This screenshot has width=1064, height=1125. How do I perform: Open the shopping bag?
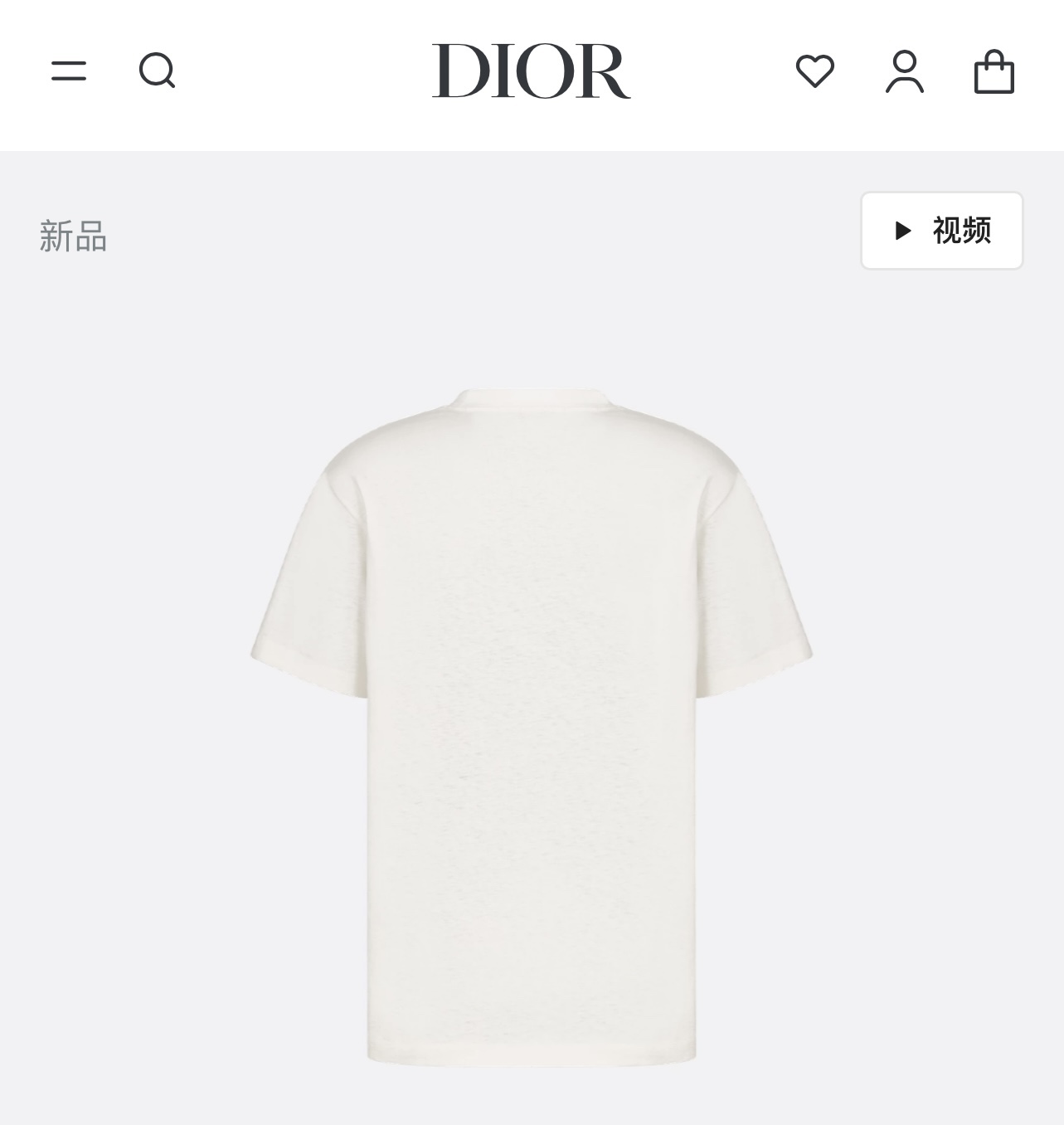pos(994,71)
